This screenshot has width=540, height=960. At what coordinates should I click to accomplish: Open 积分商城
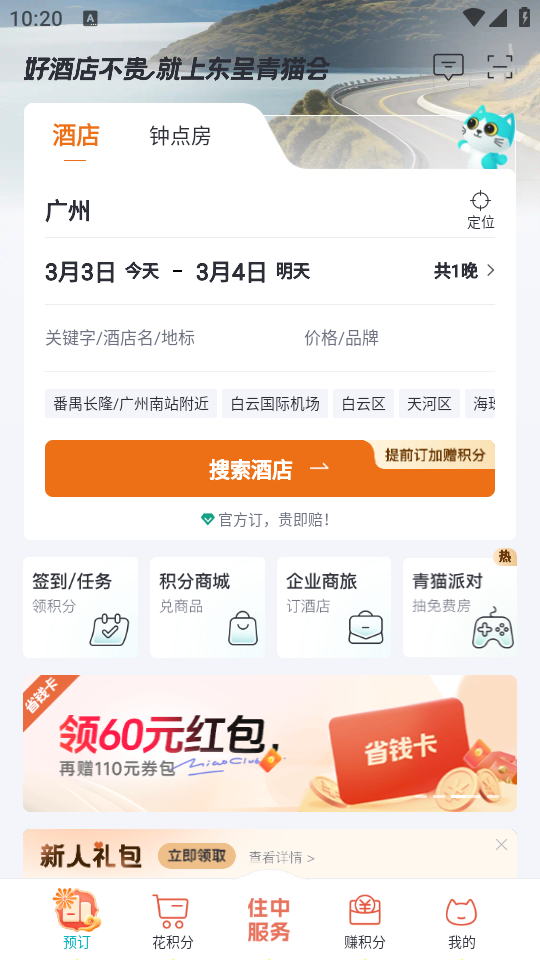click(208, 607)
